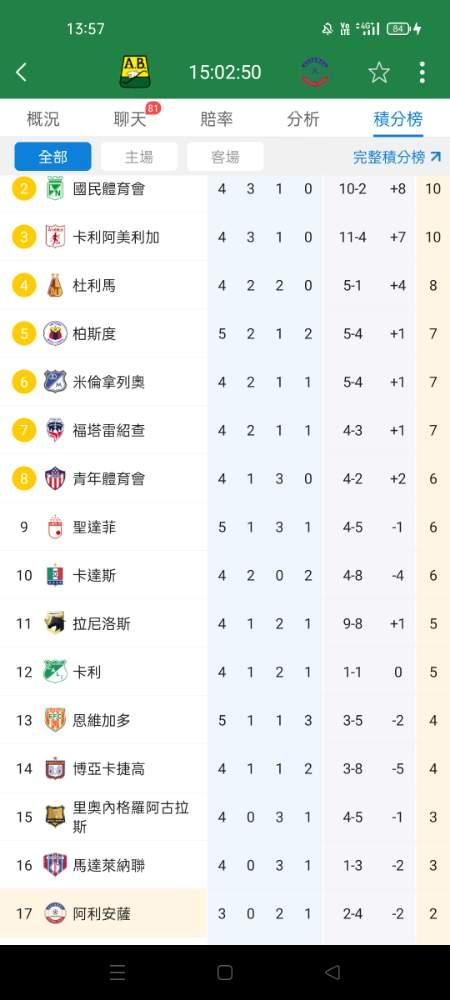
Task: Switch to the 賠率 tab
Action: pos(217,119)
